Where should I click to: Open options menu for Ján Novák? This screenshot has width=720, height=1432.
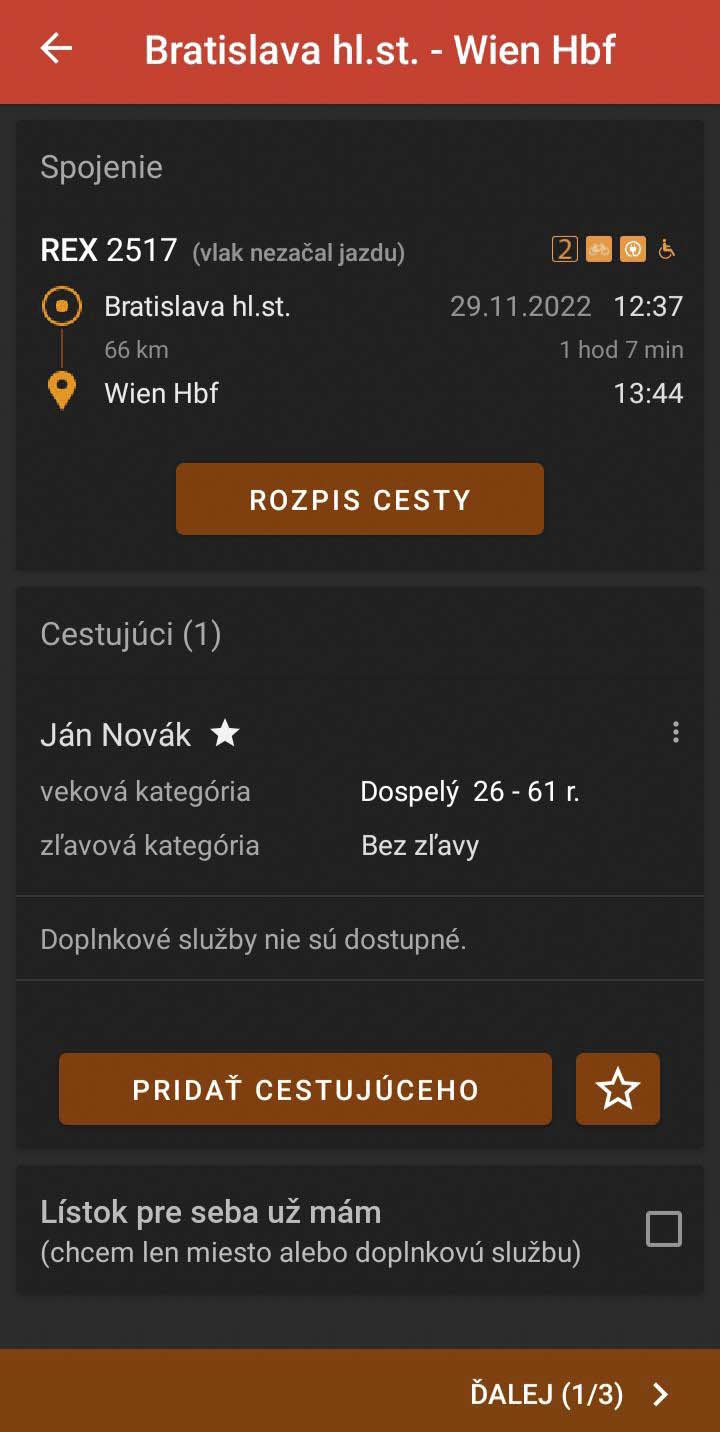point(676,733)
